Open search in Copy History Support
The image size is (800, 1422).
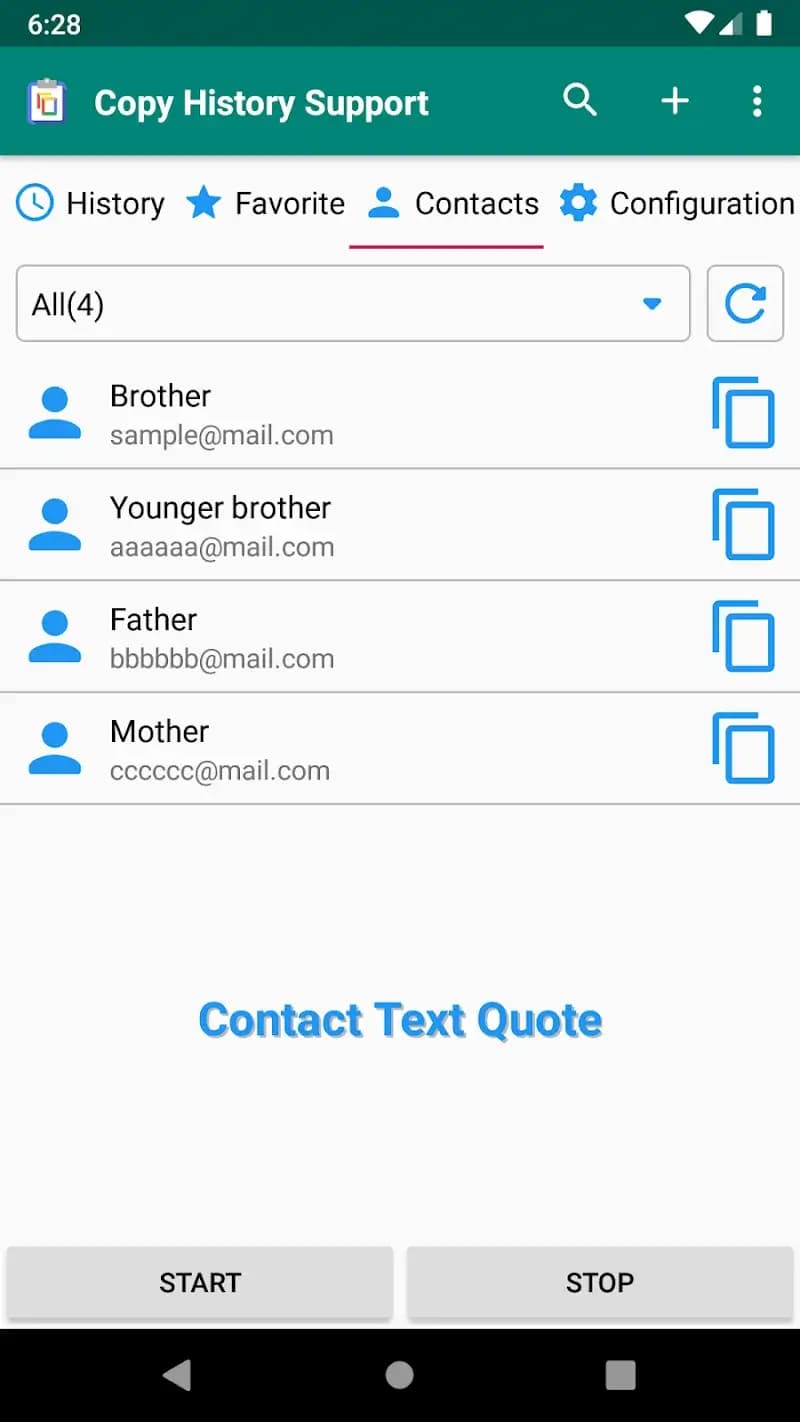(580, 101)
